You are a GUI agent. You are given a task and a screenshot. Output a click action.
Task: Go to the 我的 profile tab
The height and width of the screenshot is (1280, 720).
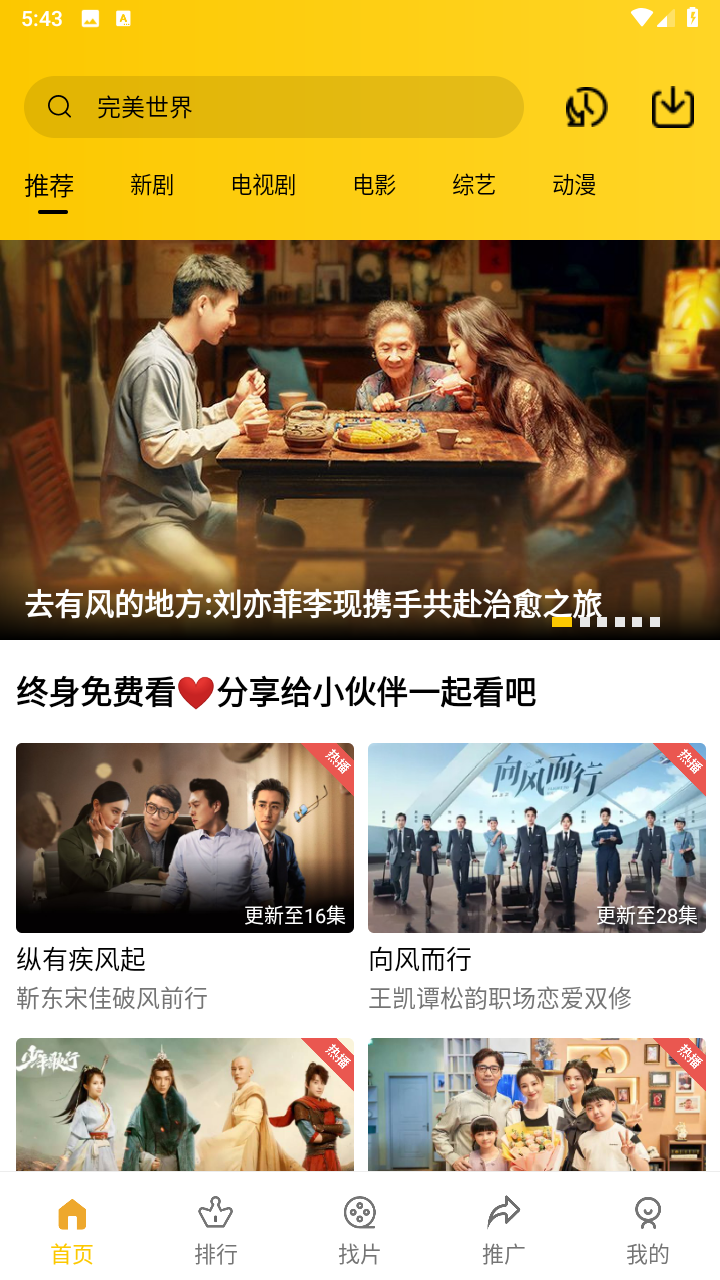click(x=647, y=1228)
